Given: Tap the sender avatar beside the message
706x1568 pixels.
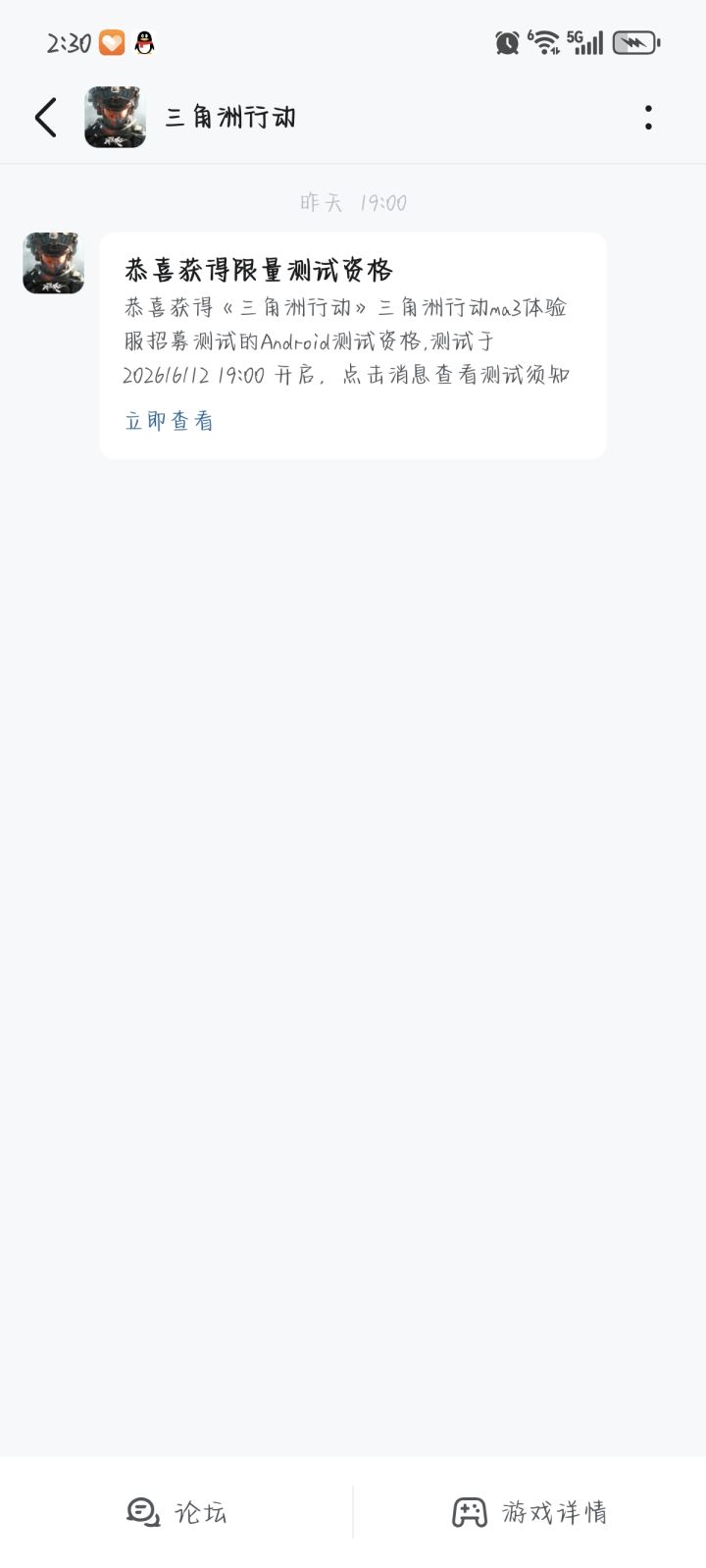Looking at the screenshot, I should 53,263.
